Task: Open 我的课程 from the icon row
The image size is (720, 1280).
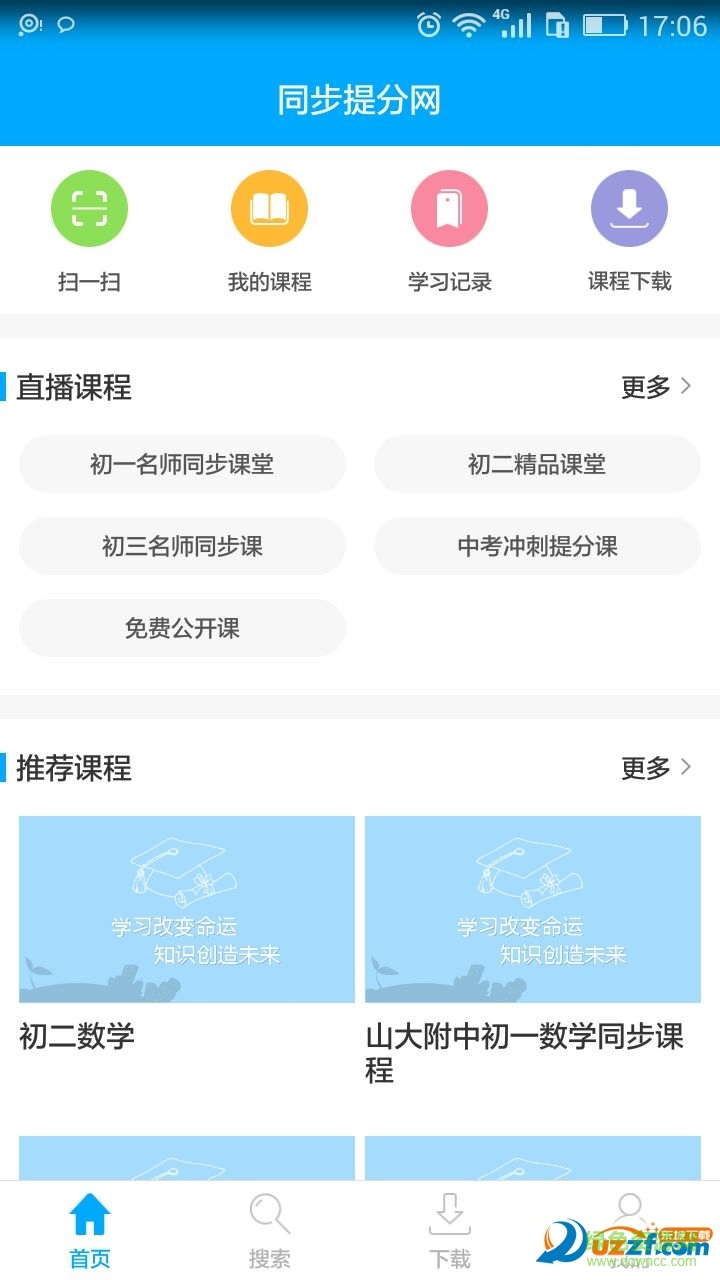Action: pos(269,208)
